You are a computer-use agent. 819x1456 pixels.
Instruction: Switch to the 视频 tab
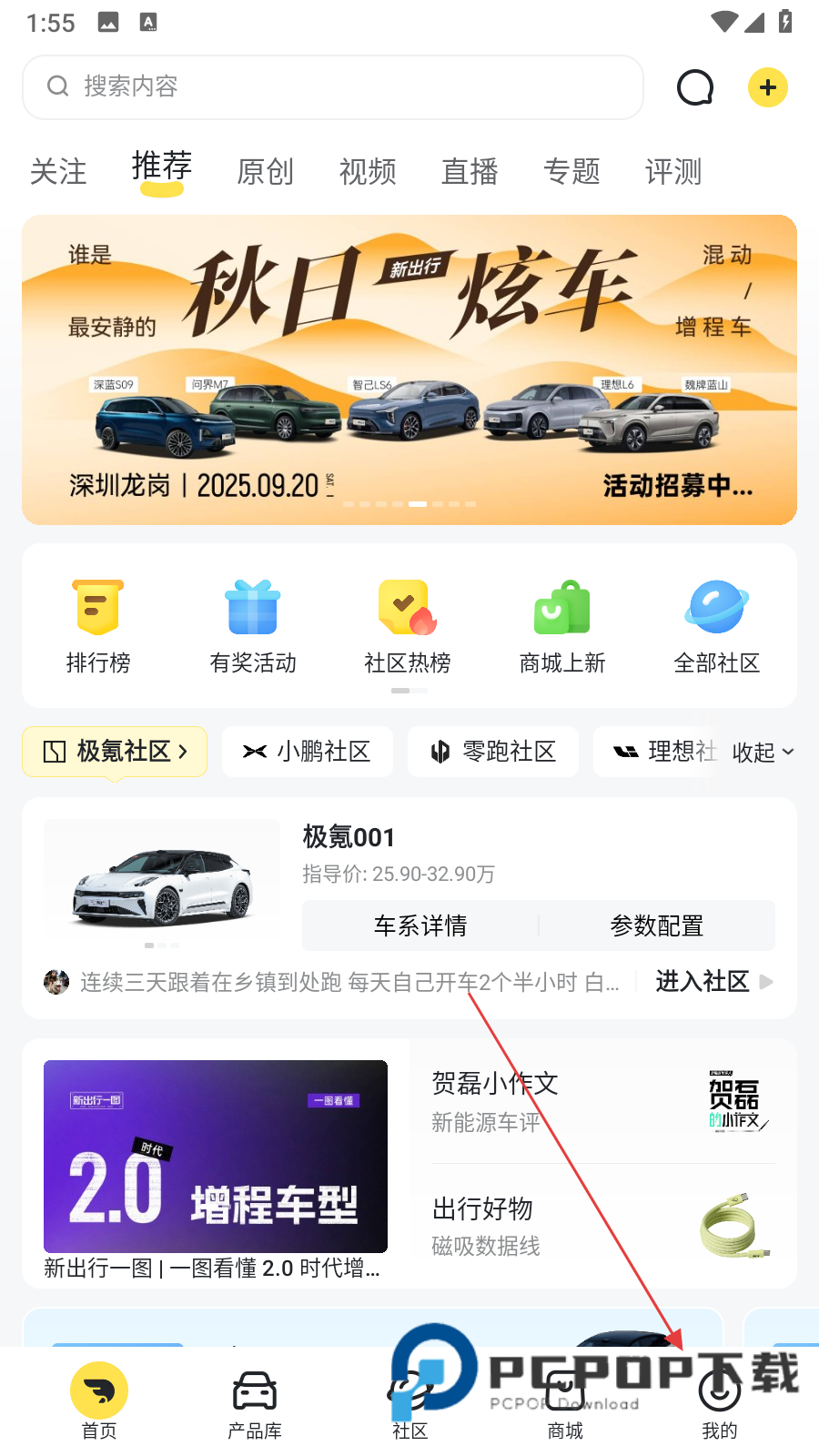coord(368,171)
